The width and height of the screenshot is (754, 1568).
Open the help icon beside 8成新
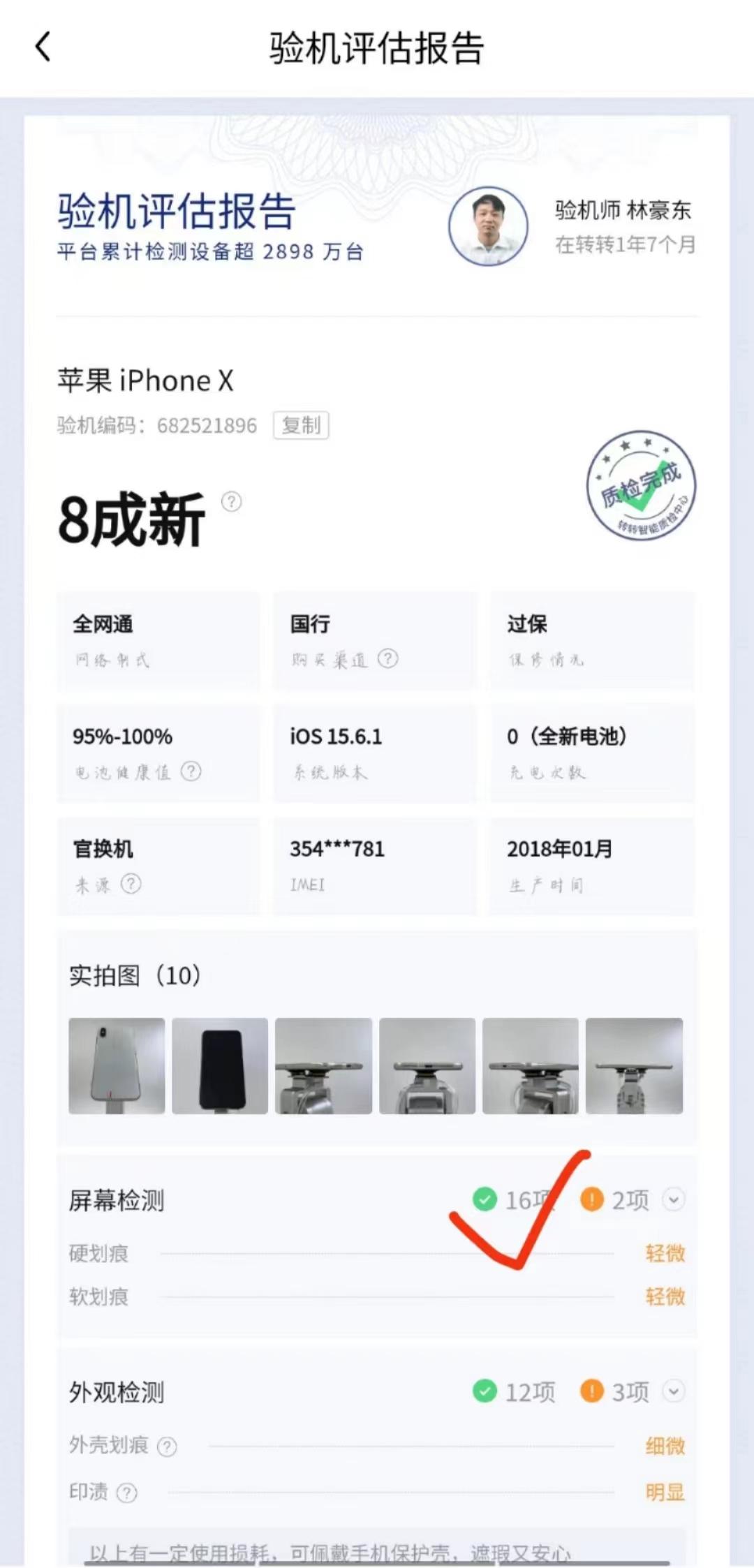click(232, 501)
